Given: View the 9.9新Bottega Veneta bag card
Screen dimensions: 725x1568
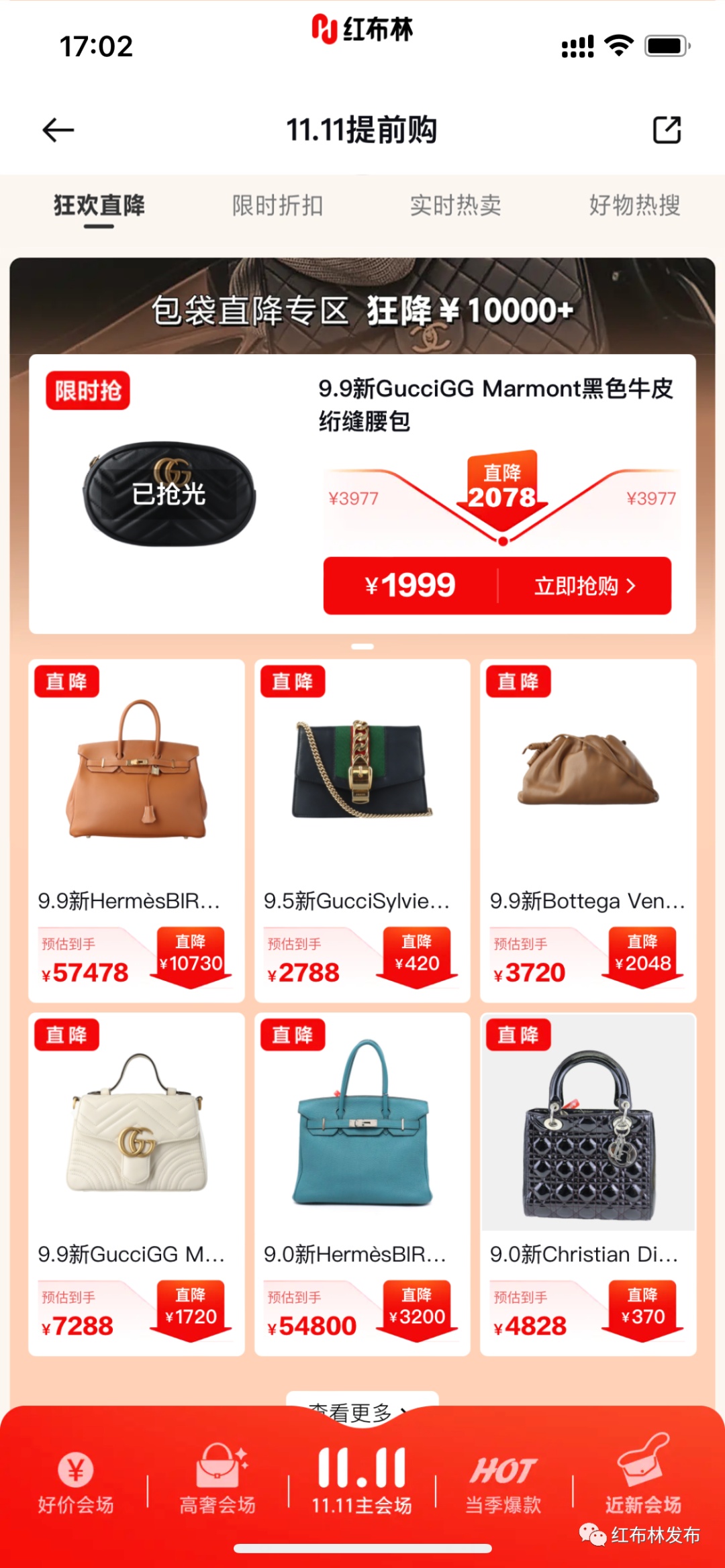Looking at the screenshot, I should [588, 830].
